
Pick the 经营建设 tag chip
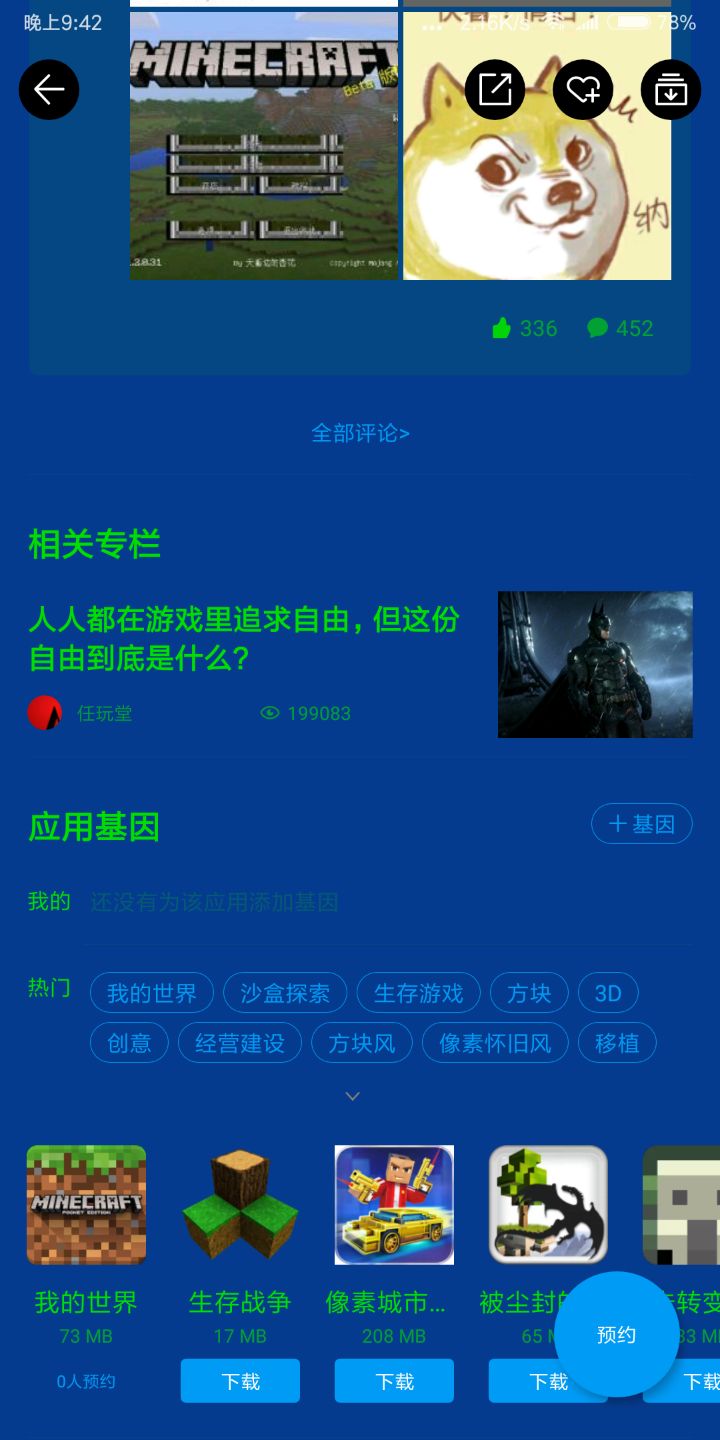(240, 1043)
